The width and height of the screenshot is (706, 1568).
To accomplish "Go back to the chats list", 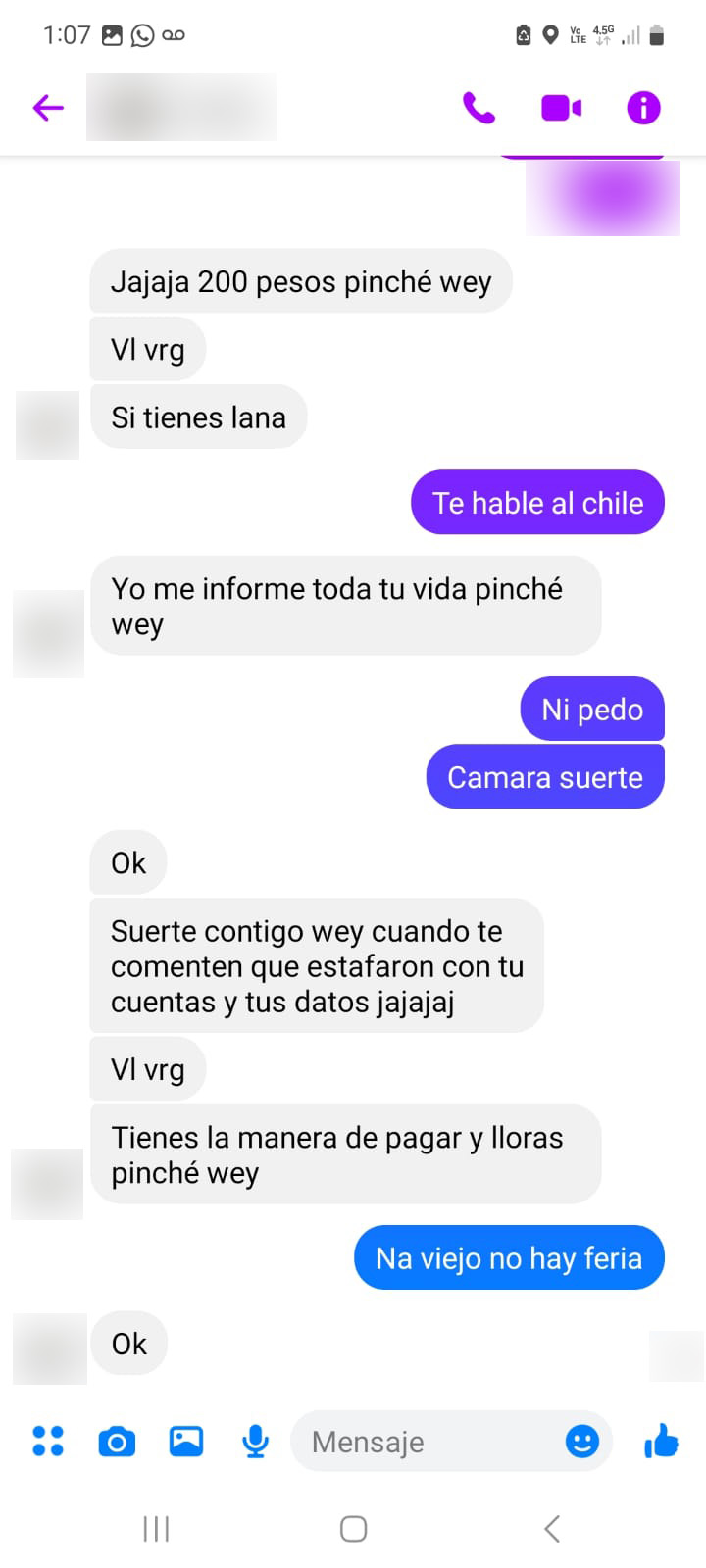I will (48, 108).
